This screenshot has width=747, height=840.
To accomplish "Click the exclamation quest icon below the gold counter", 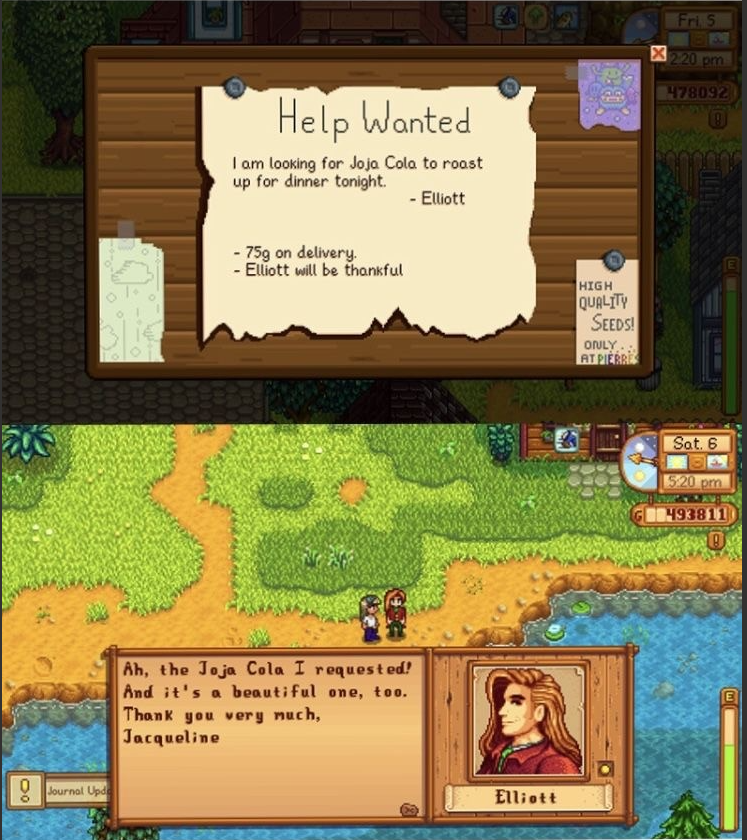I will click(x=717, y=118).
